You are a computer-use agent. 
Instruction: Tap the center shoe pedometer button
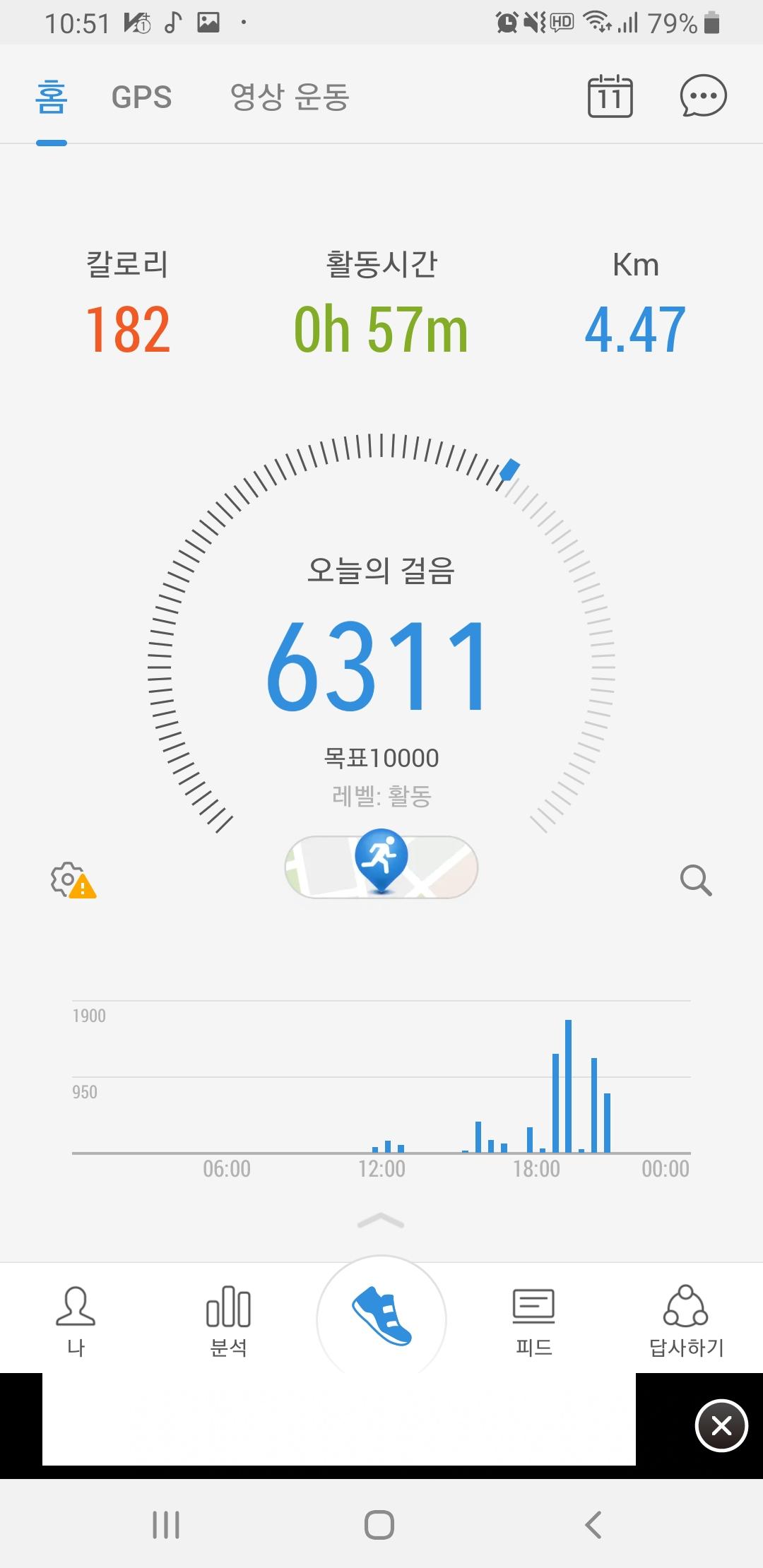coord(381,1317)
